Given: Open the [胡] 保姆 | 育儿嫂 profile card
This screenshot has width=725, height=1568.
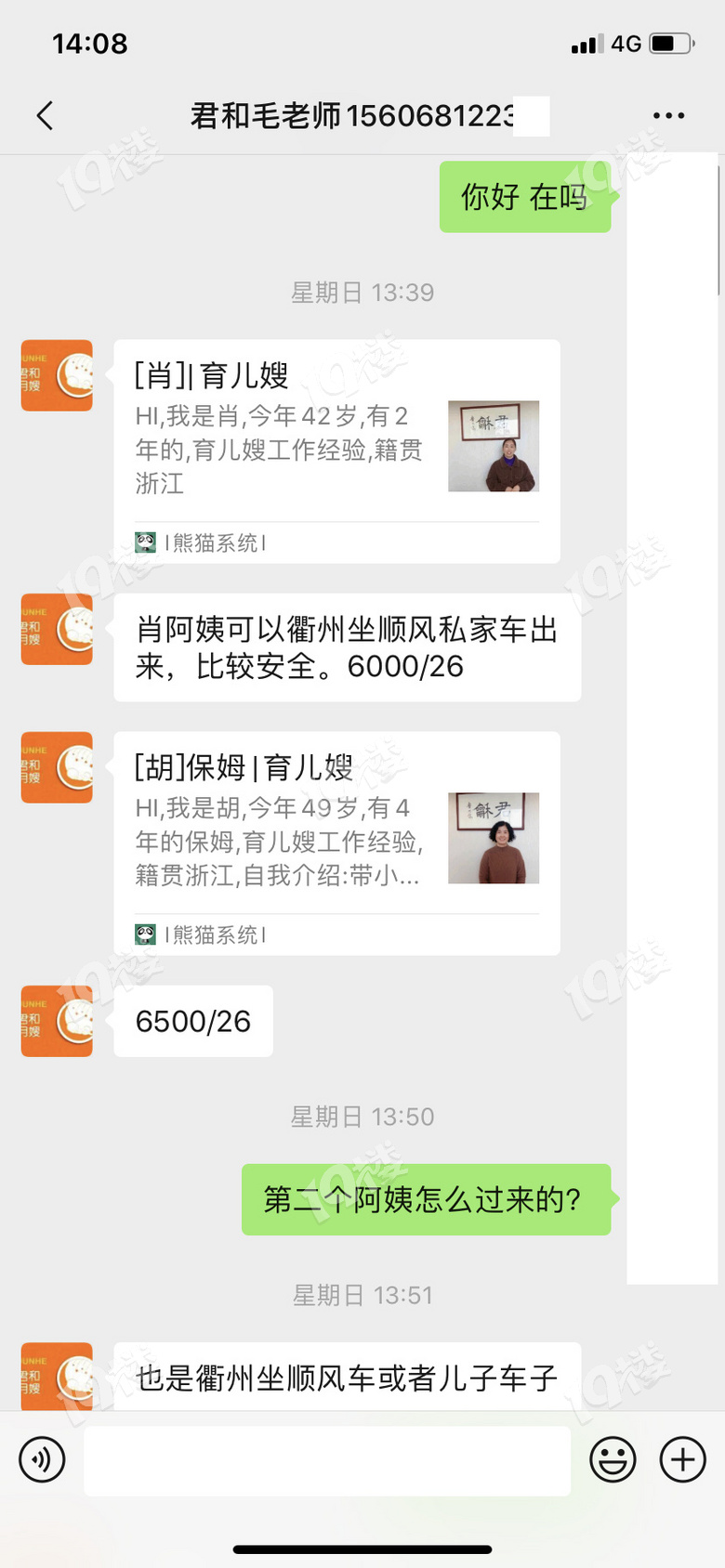Looking at the screenshot, I should coord(336,843).
